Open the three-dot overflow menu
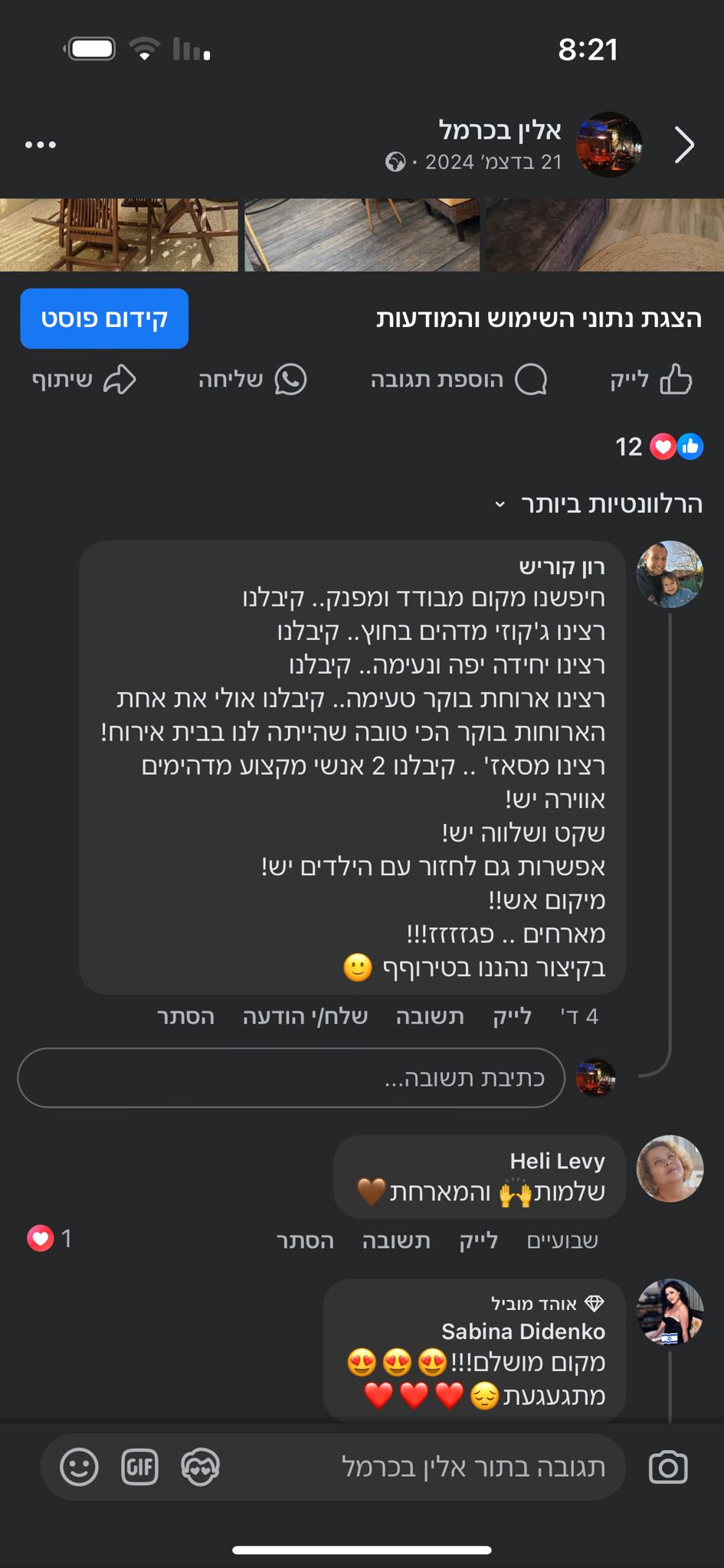This screenshot has height=1568, width=724. [41, 145]
